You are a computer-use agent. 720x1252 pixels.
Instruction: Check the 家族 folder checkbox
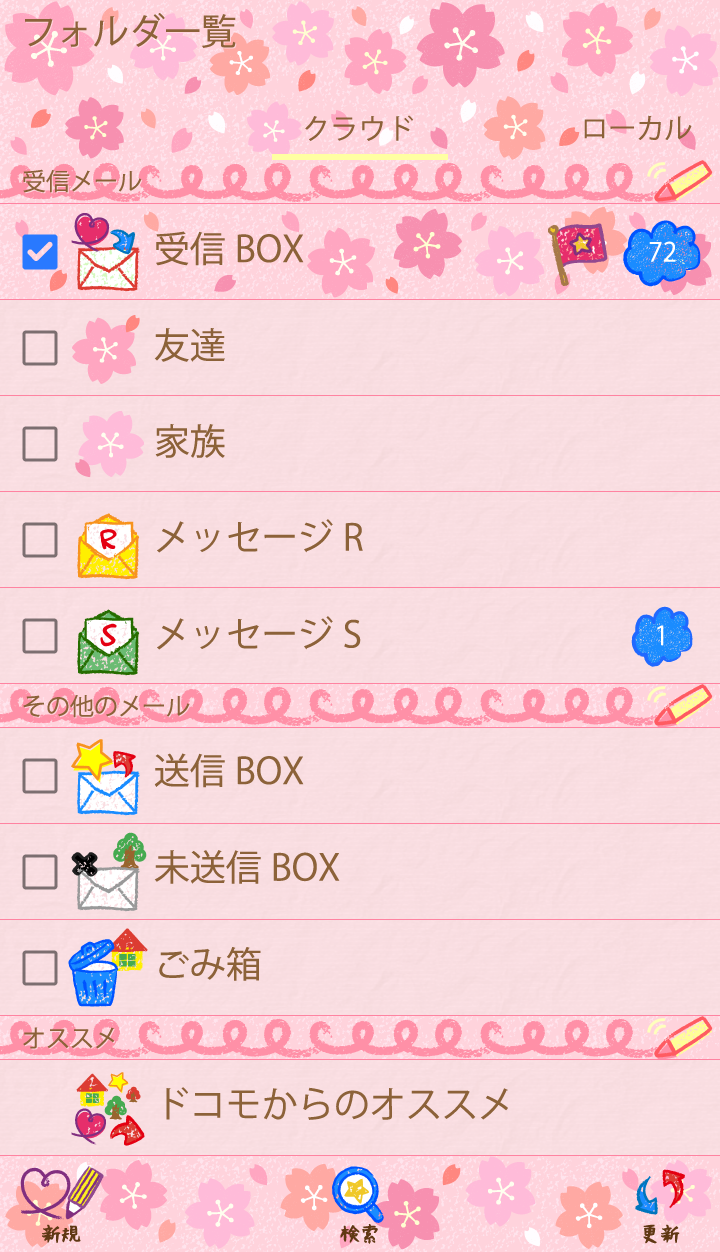(40, 444)
